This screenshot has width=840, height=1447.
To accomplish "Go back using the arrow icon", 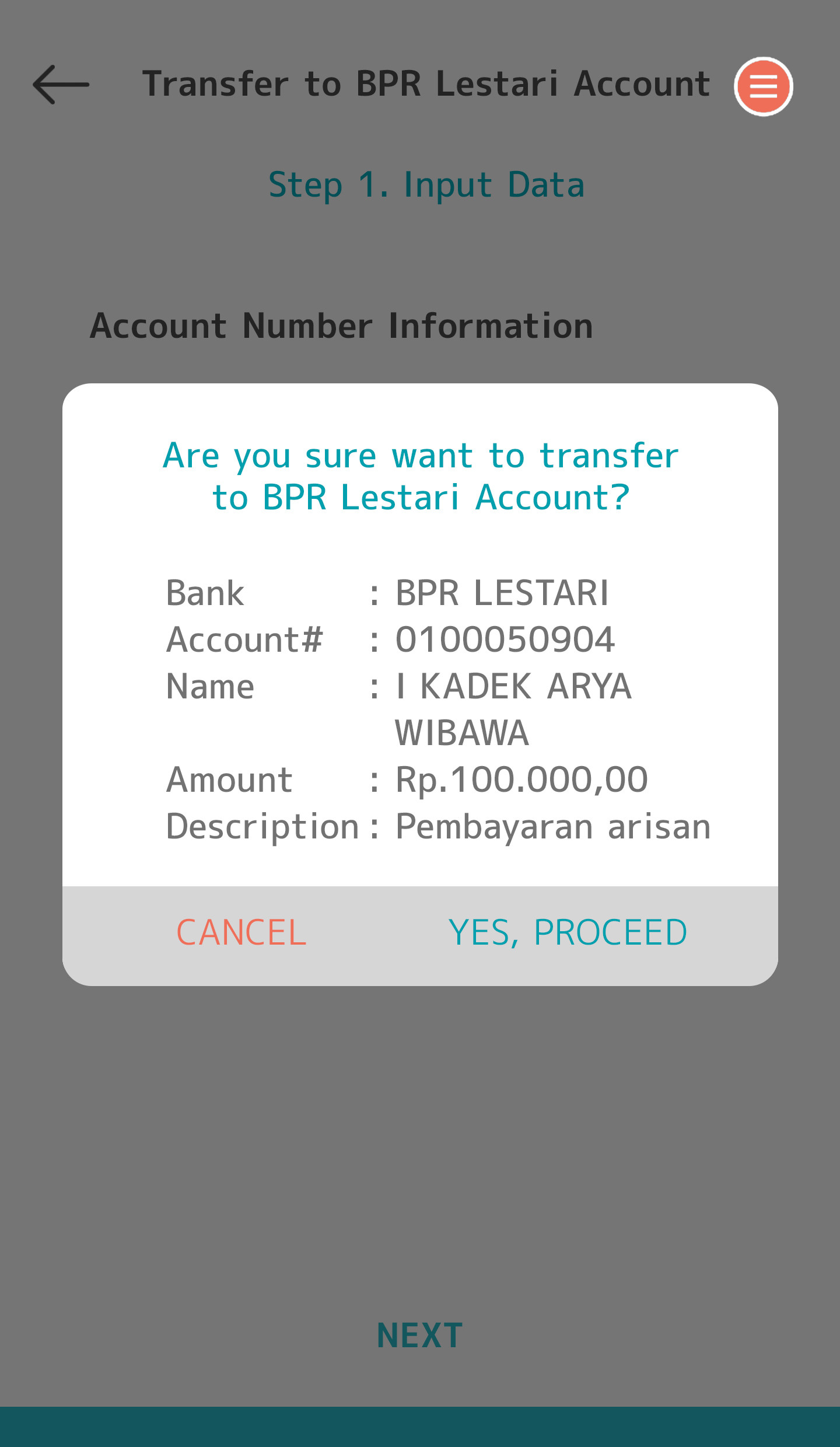I will 61,85.
